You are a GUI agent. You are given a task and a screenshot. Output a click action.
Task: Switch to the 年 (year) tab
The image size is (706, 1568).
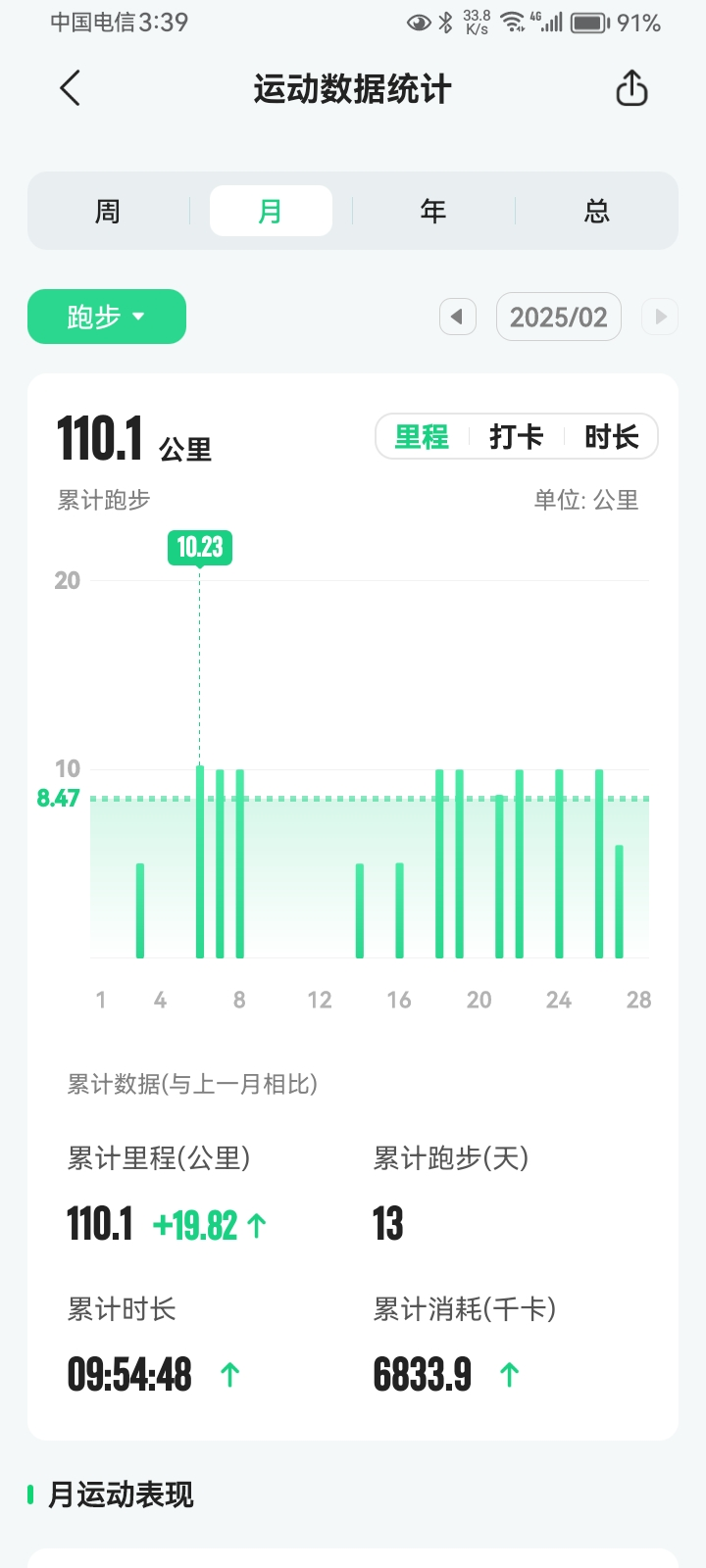coord(433,211)
